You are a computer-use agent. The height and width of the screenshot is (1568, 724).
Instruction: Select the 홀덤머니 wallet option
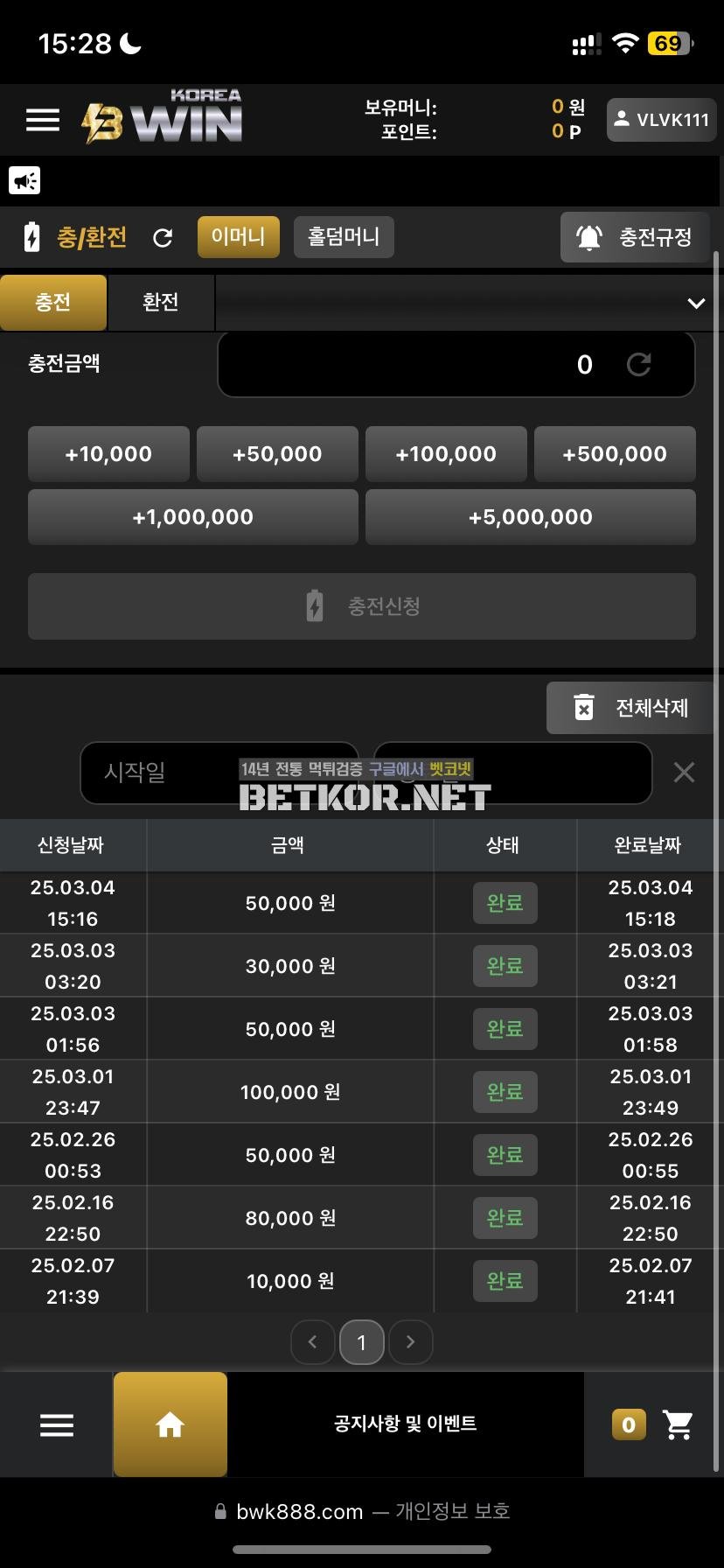[x=344, y=237]
